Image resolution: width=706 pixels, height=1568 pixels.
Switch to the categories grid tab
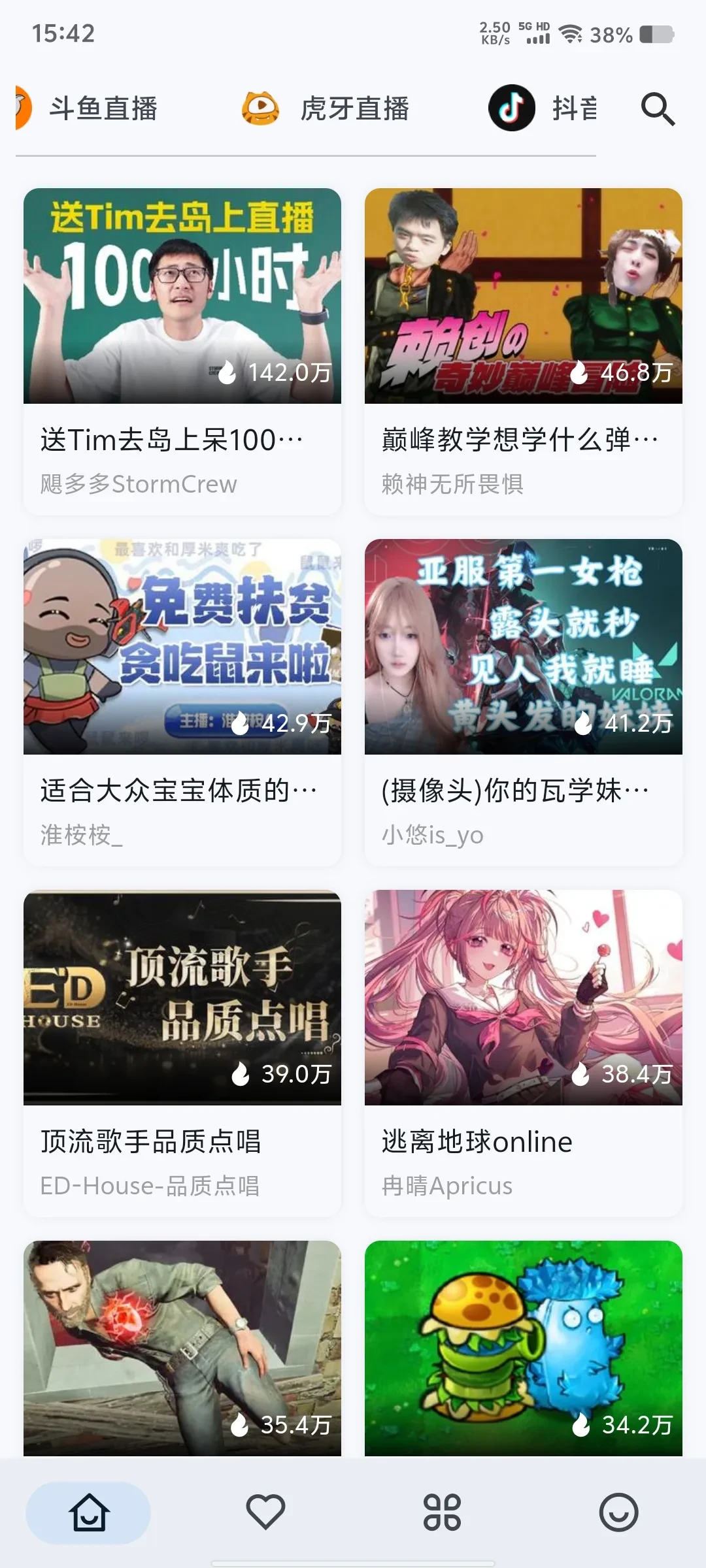point(442,1512)
